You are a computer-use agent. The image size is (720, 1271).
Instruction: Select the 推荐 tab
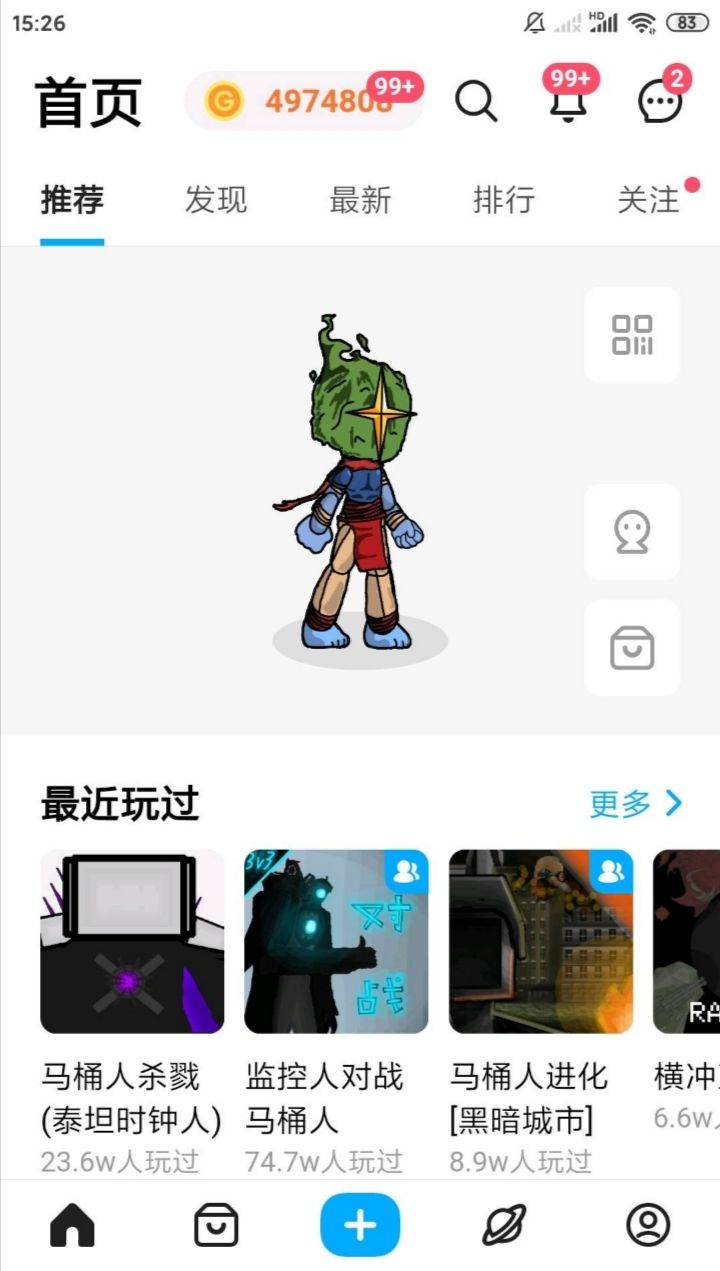click(x=72, y=200)
